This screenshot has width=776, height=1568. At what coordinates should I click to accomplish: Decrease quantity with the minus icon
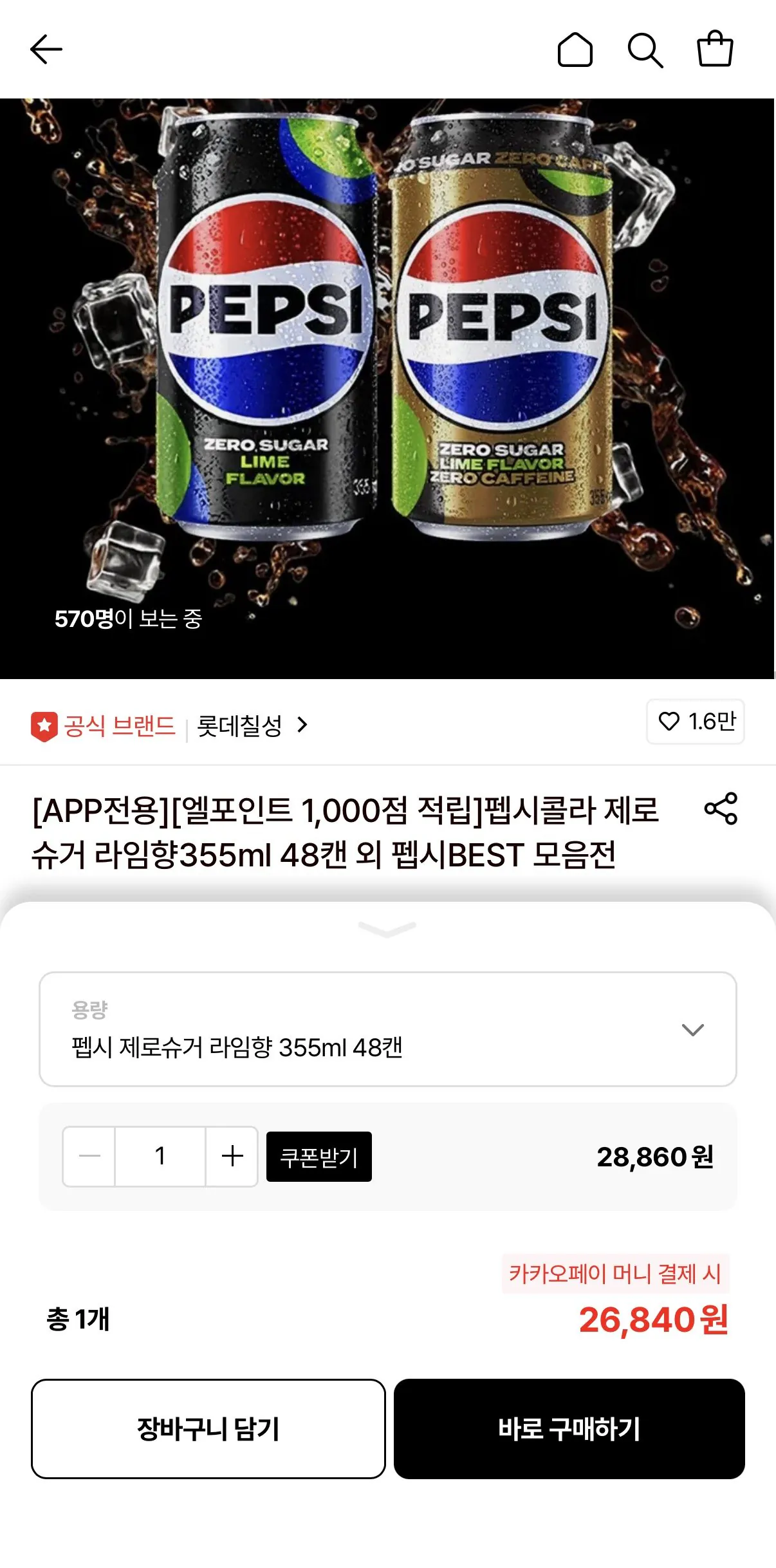(89, 1157)
